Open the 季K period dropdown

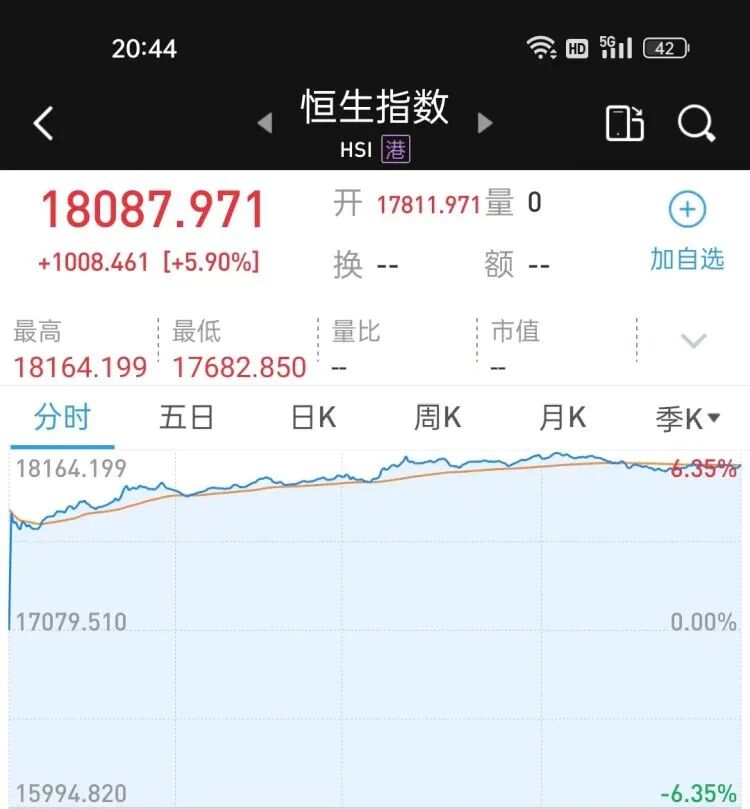688,419
